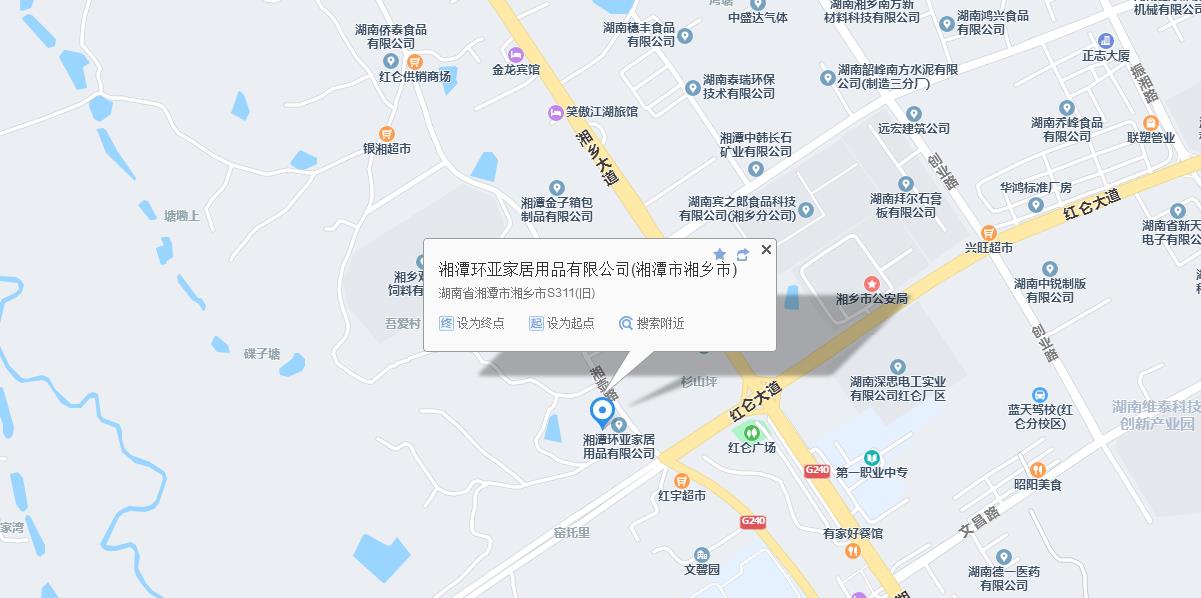The width and height of the screenshot is (1201, 598).
Task: Set location as destination (设为终点)
Action: pyautogui.click(x=472, y=323)
